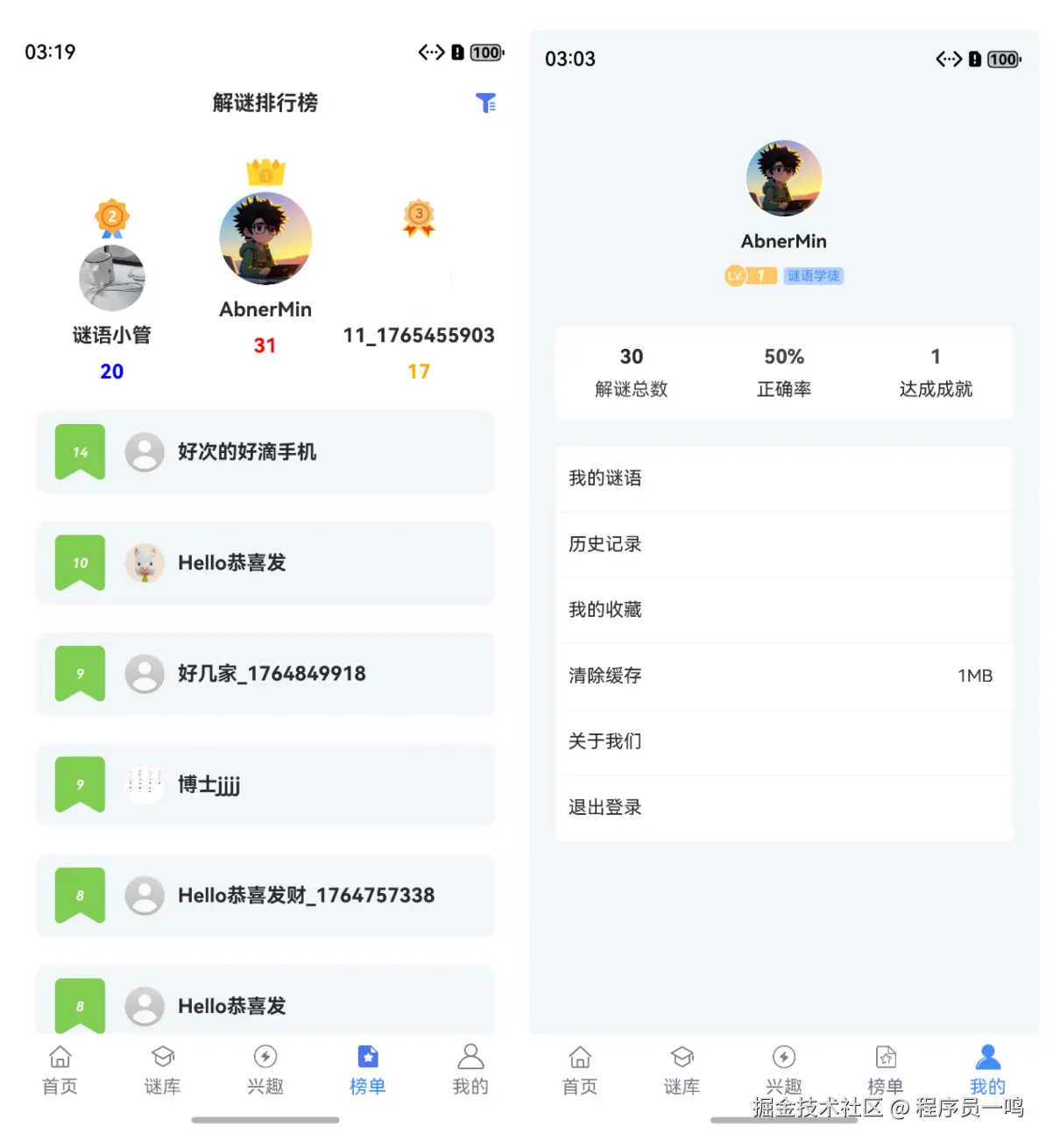
Task: Open the leaderboard filter icon
Action: click(485, 103)
